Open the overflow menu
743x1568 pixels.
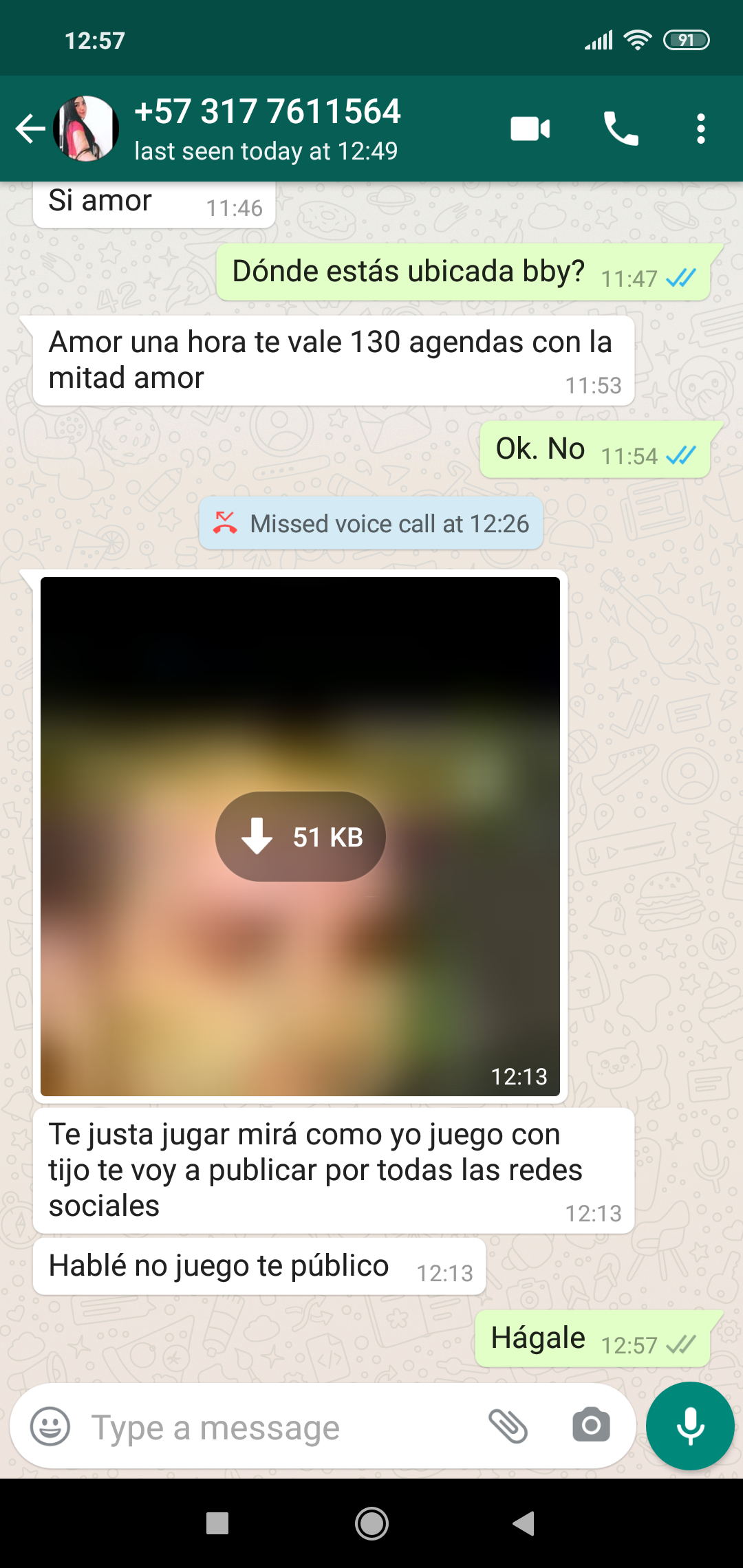click(x=700, y=129)
